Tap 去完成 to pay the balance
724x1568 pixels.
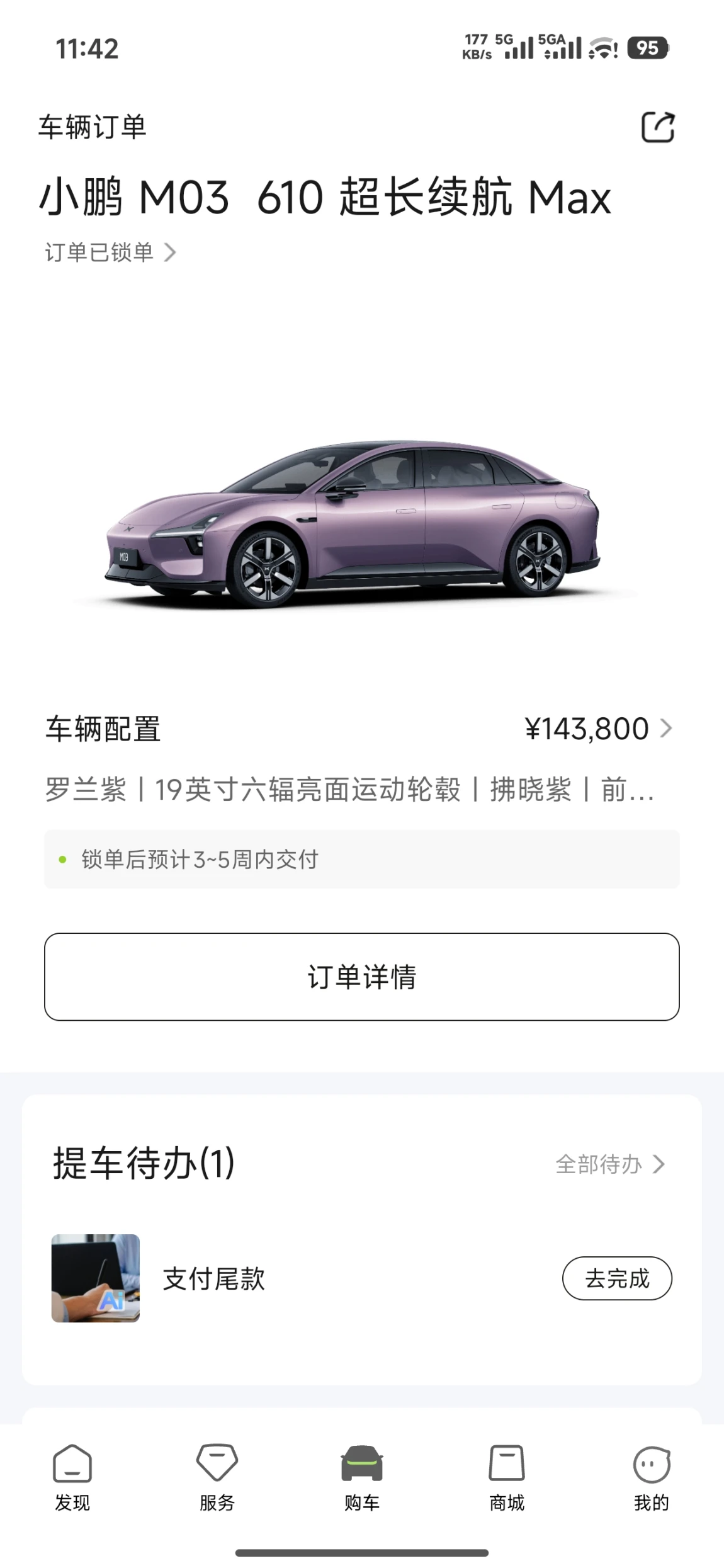(616, 1278)
